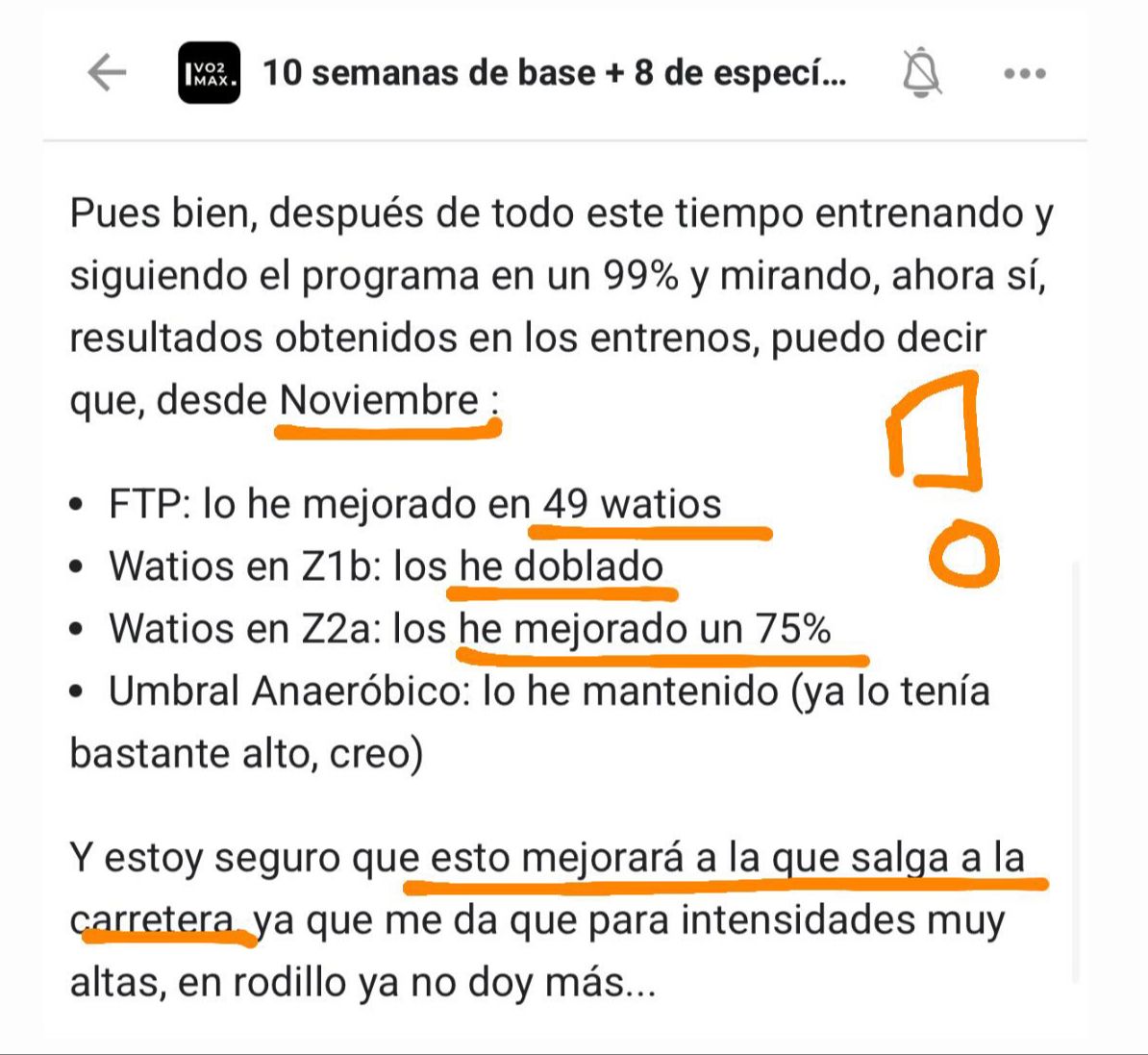Toggle the notifications bell
The width and height of the screenshot is (1148, 1055).
[921, 73]
